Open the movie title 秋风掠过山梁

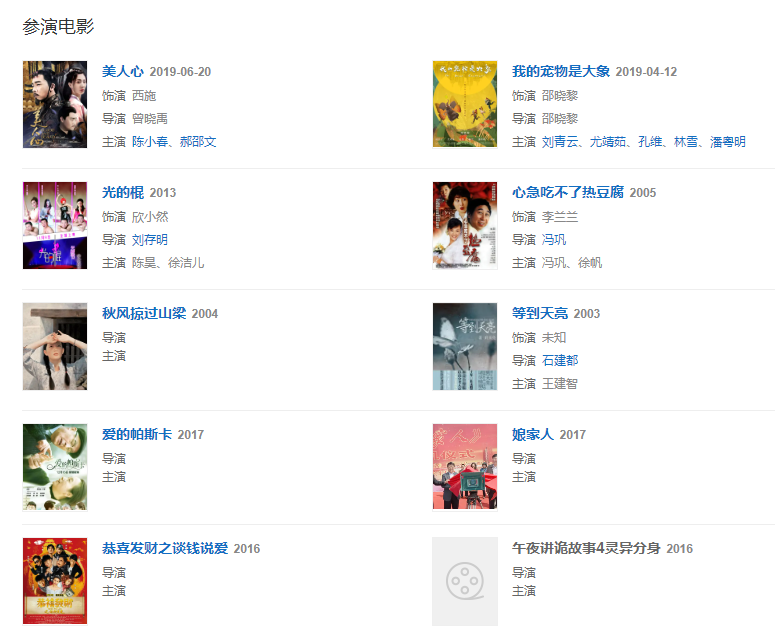coord(144,313)
